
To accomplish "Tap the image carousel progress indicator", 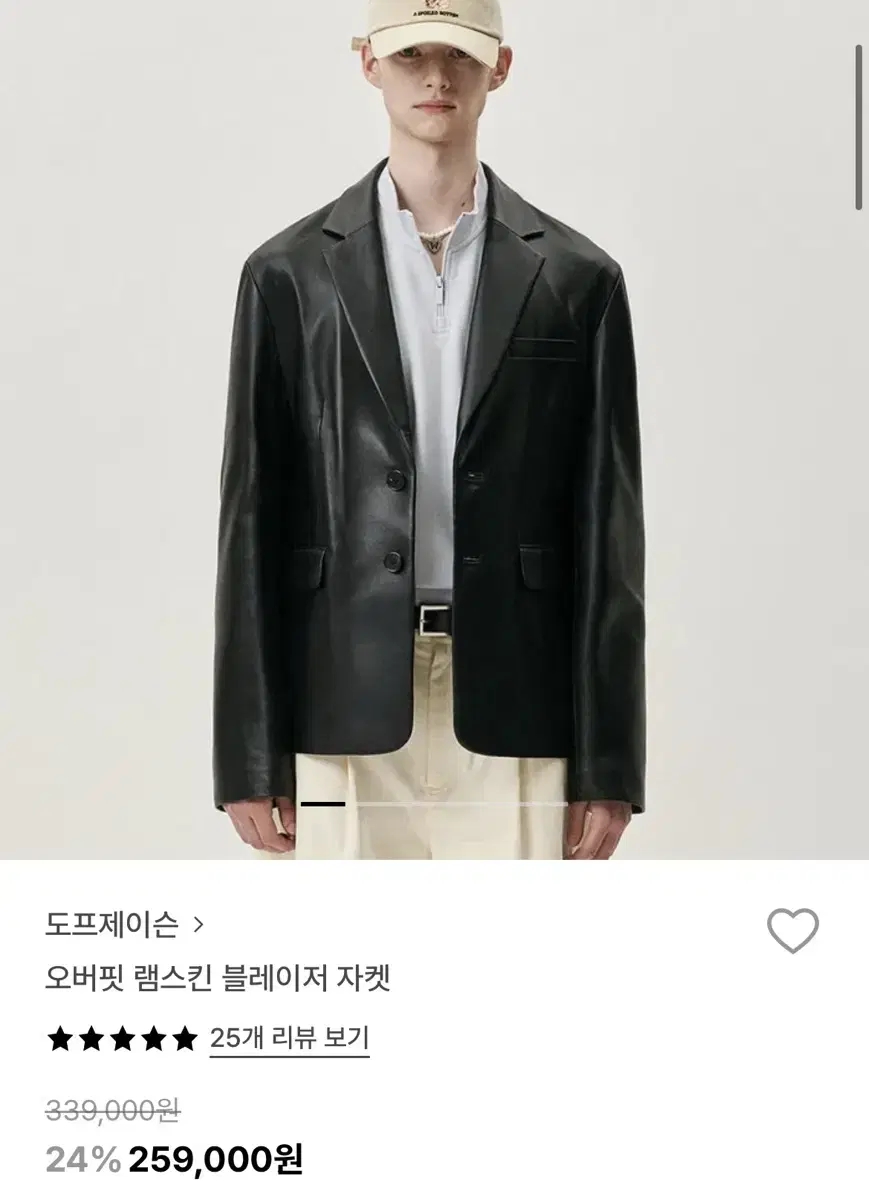I will 322,805.
